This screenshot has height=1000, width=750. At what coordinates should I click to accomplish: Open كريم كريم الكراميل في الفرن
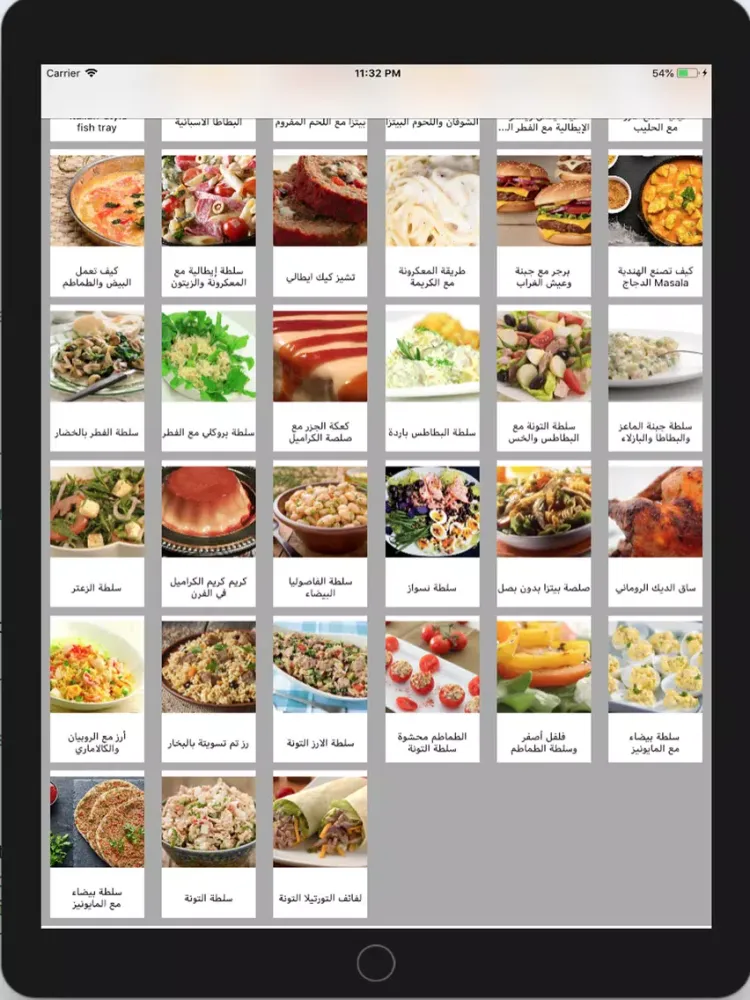coord(209,533)
